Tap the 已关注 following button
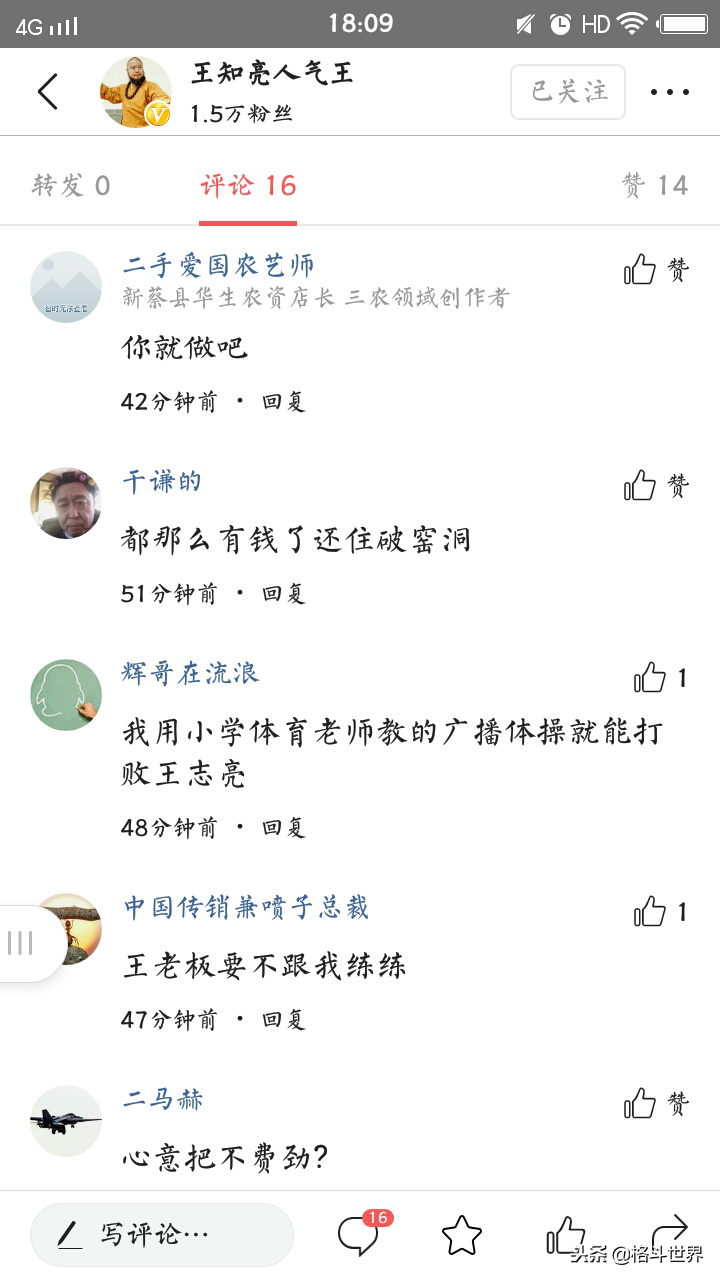This screenshot has height=1280, width=720. coord(568,92)
